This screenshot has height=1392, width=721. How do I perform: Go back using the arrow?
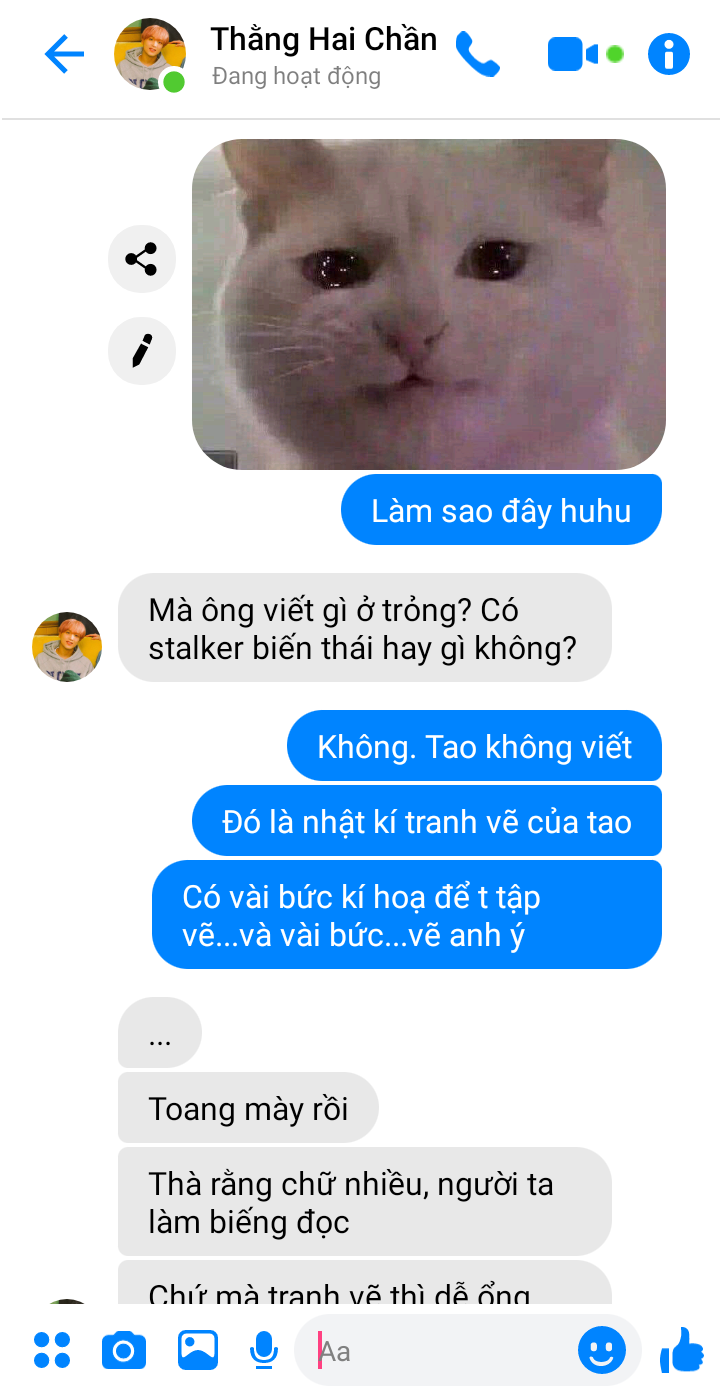tap(65, 54)
